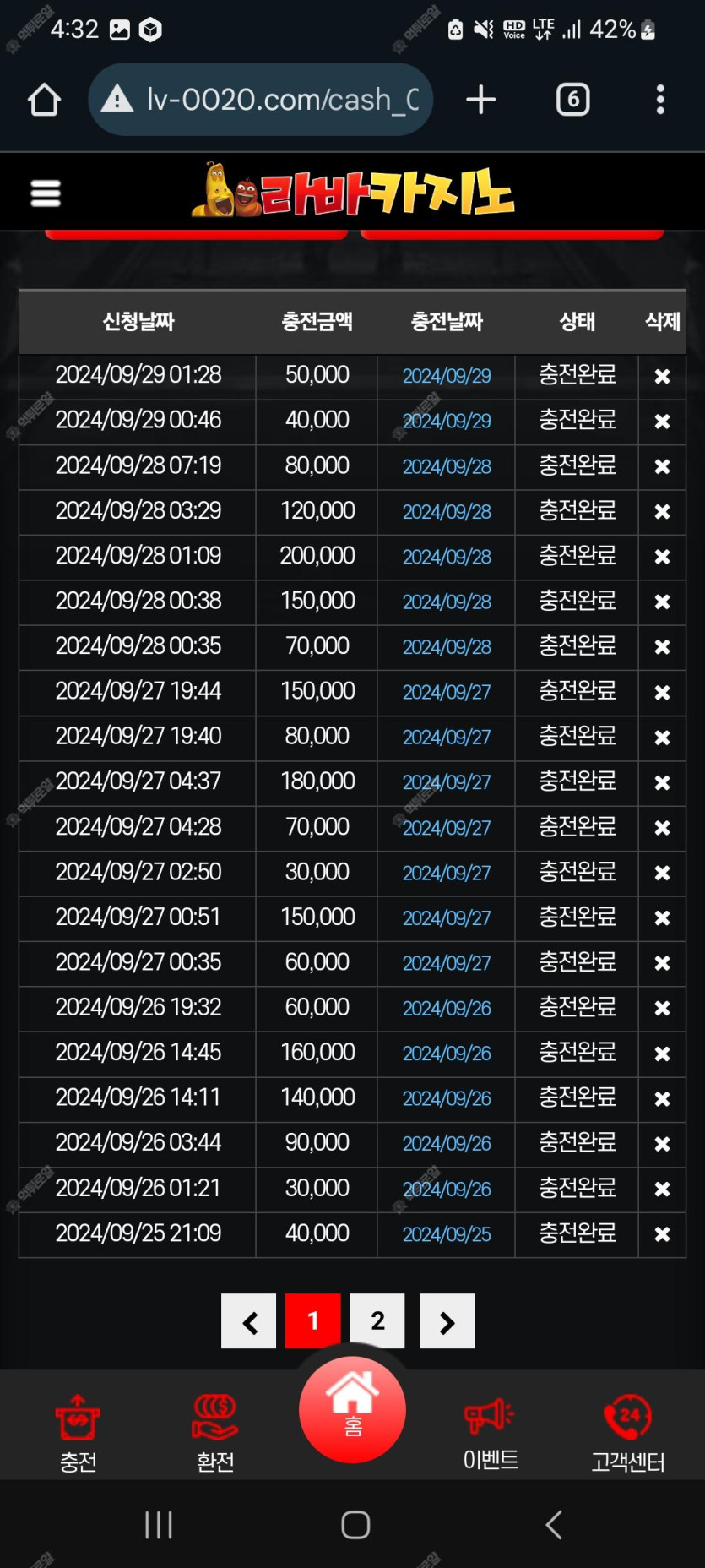Tap the browser home icon

coord(44,100)
